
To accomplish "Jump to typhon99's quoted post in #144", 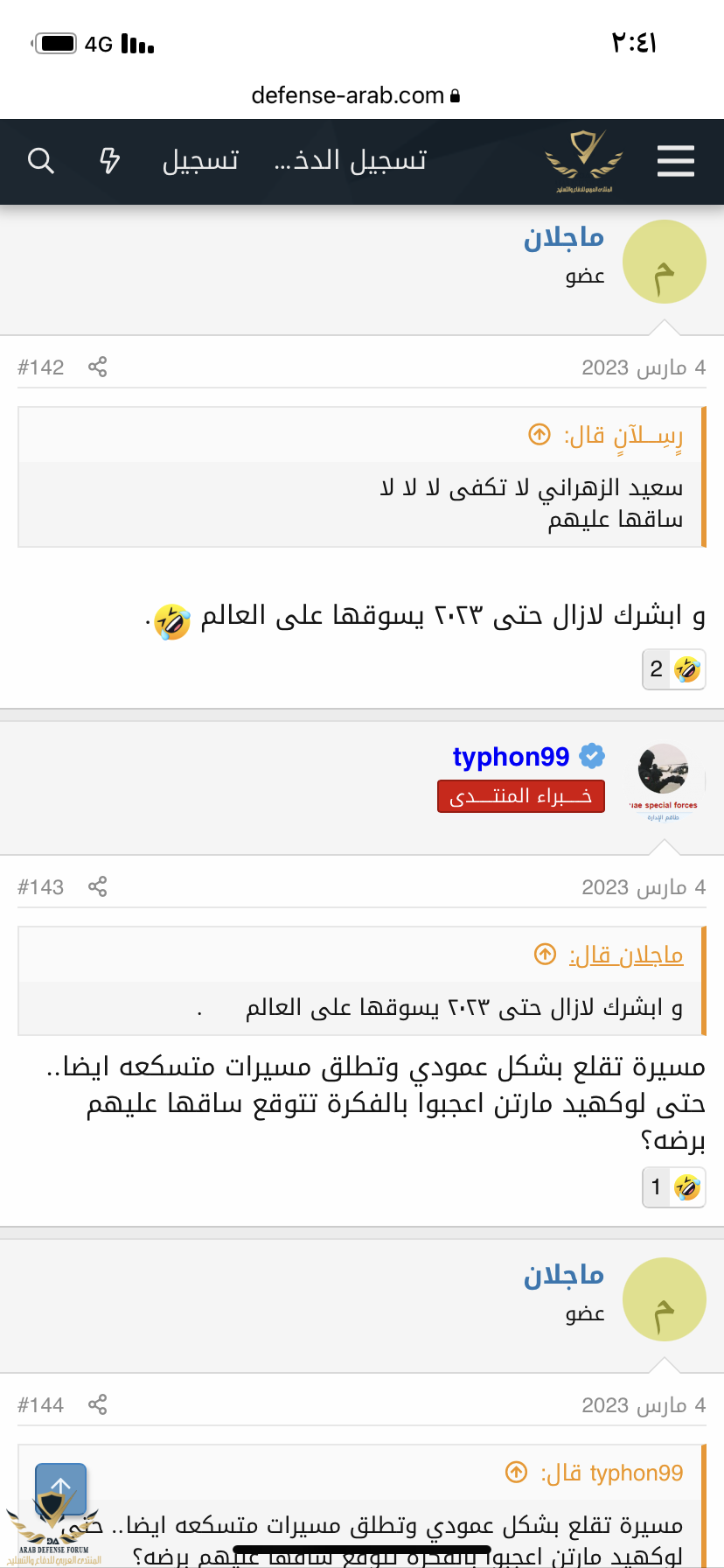I will (x=517, y=1473).
